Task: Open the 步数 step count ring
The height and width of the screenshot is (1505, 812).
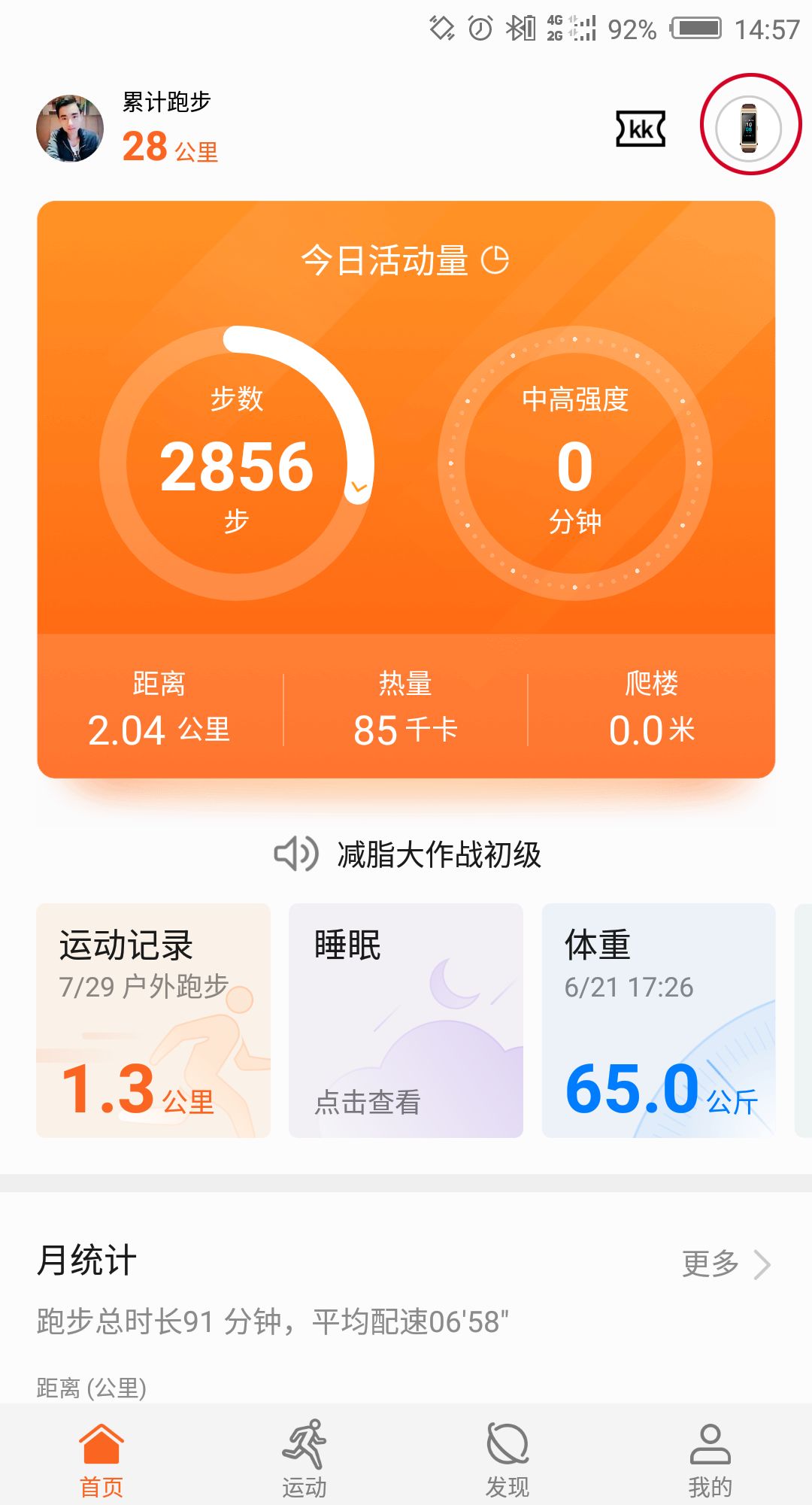Action: 237,463
